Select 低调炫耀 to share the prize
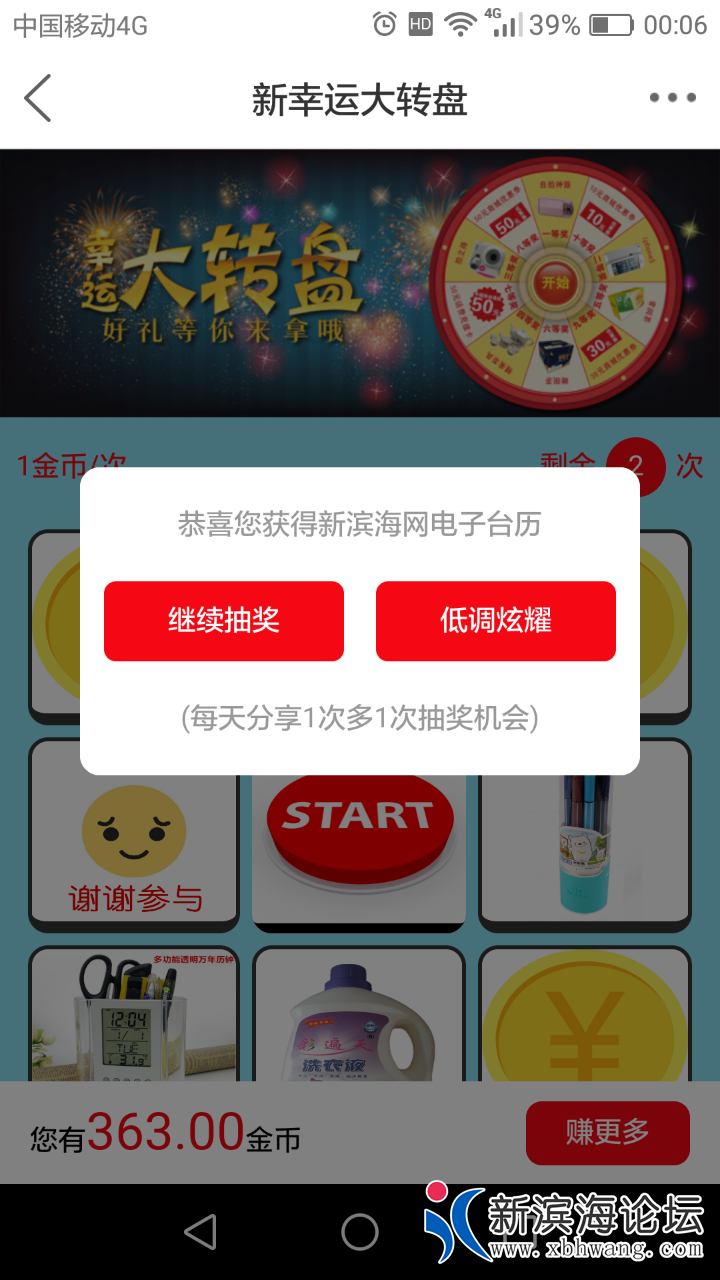This screenshot has width=720, height=1280. coord(496,621)
